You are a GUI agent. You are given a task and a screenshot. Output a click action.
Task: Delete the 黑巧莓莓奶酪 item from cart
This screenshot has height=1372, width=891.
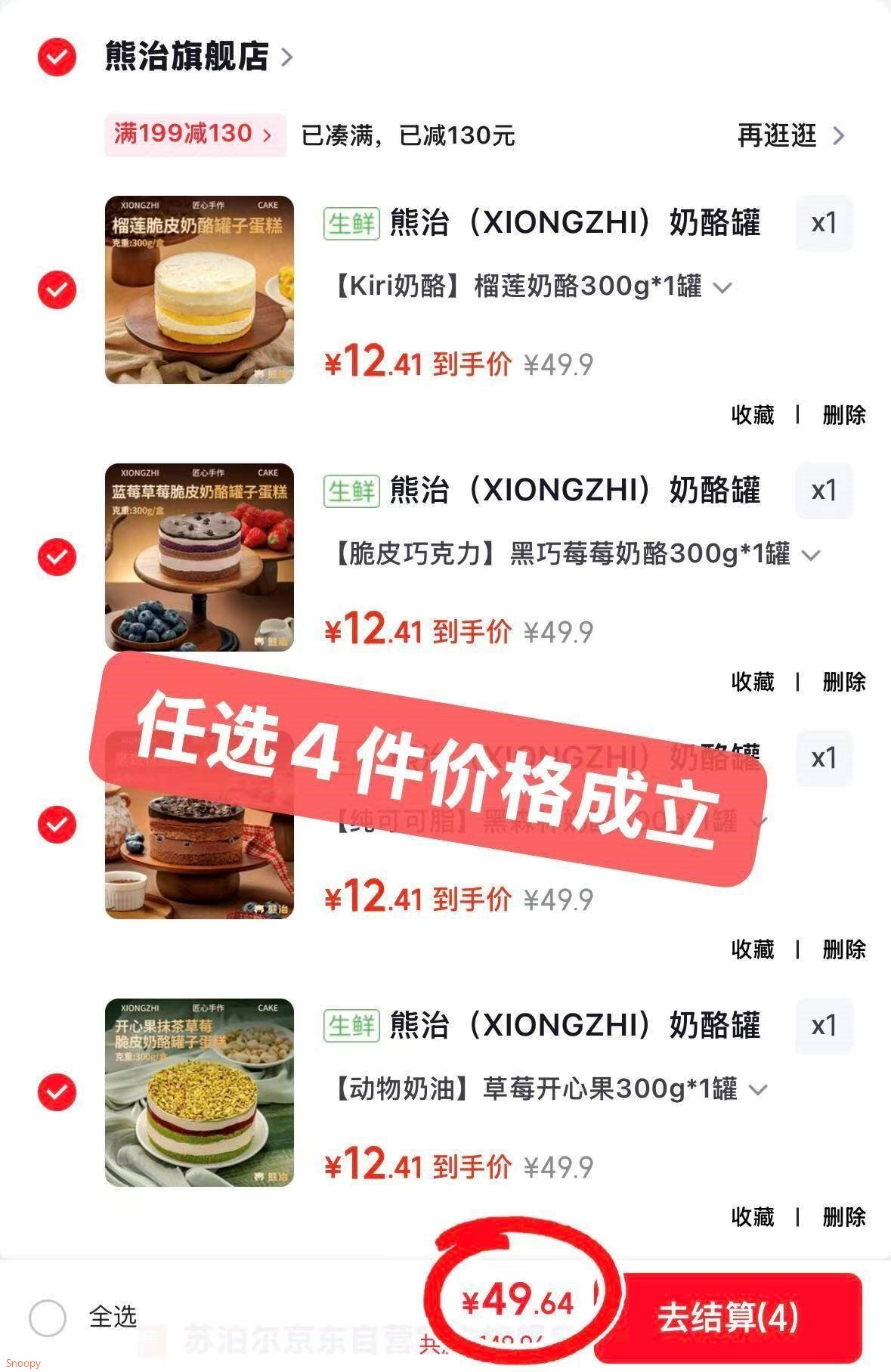click(844, 682)
